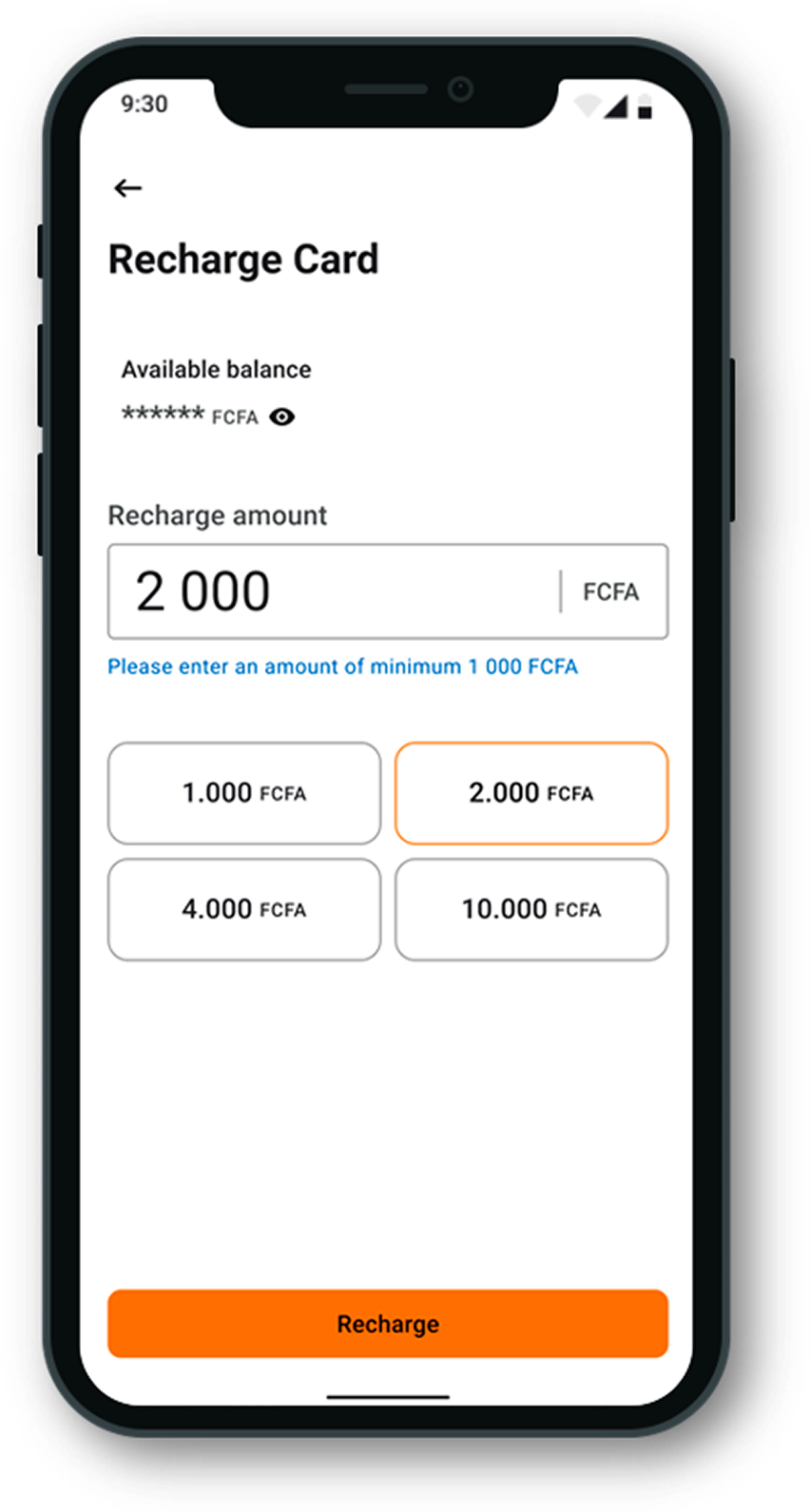Tap the orange Recharge button
The image size is (810, 1512).
pos(388,1324)
